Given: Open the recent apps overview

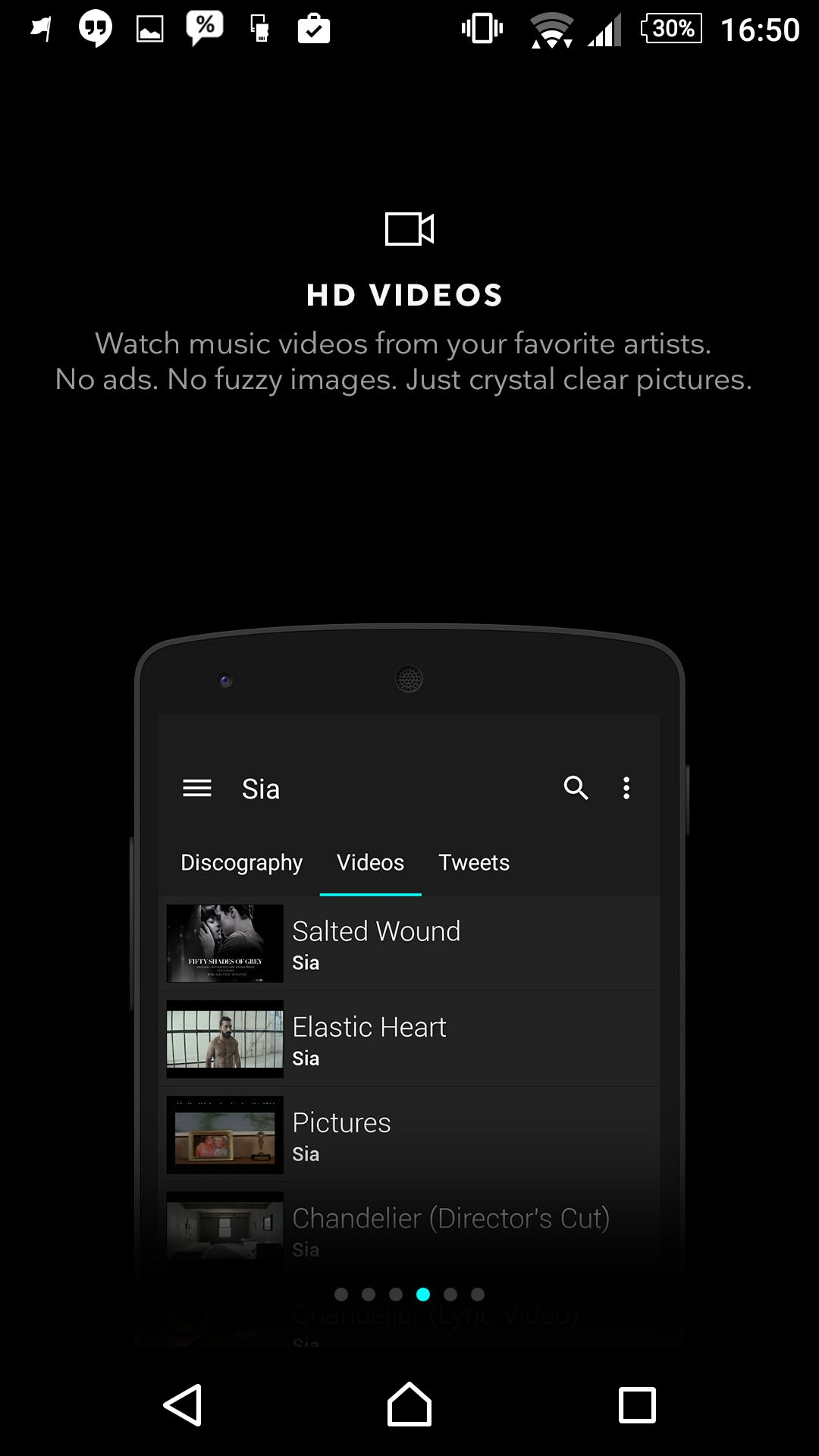Looking at the screenshot, I should tap(637, 1405).
